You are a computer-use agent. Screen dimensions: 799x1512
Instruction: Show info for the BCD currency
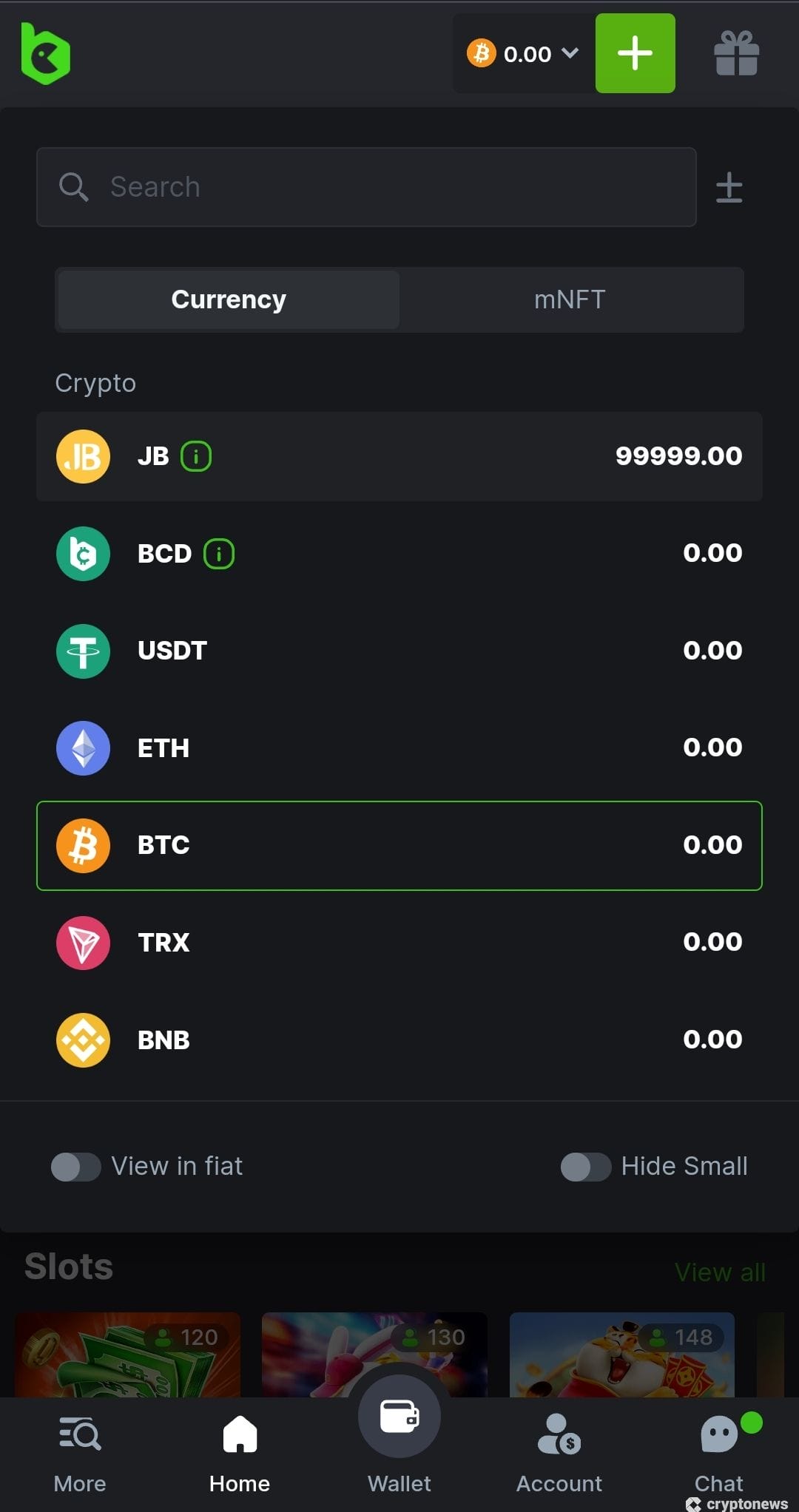[x=219, y=554]
